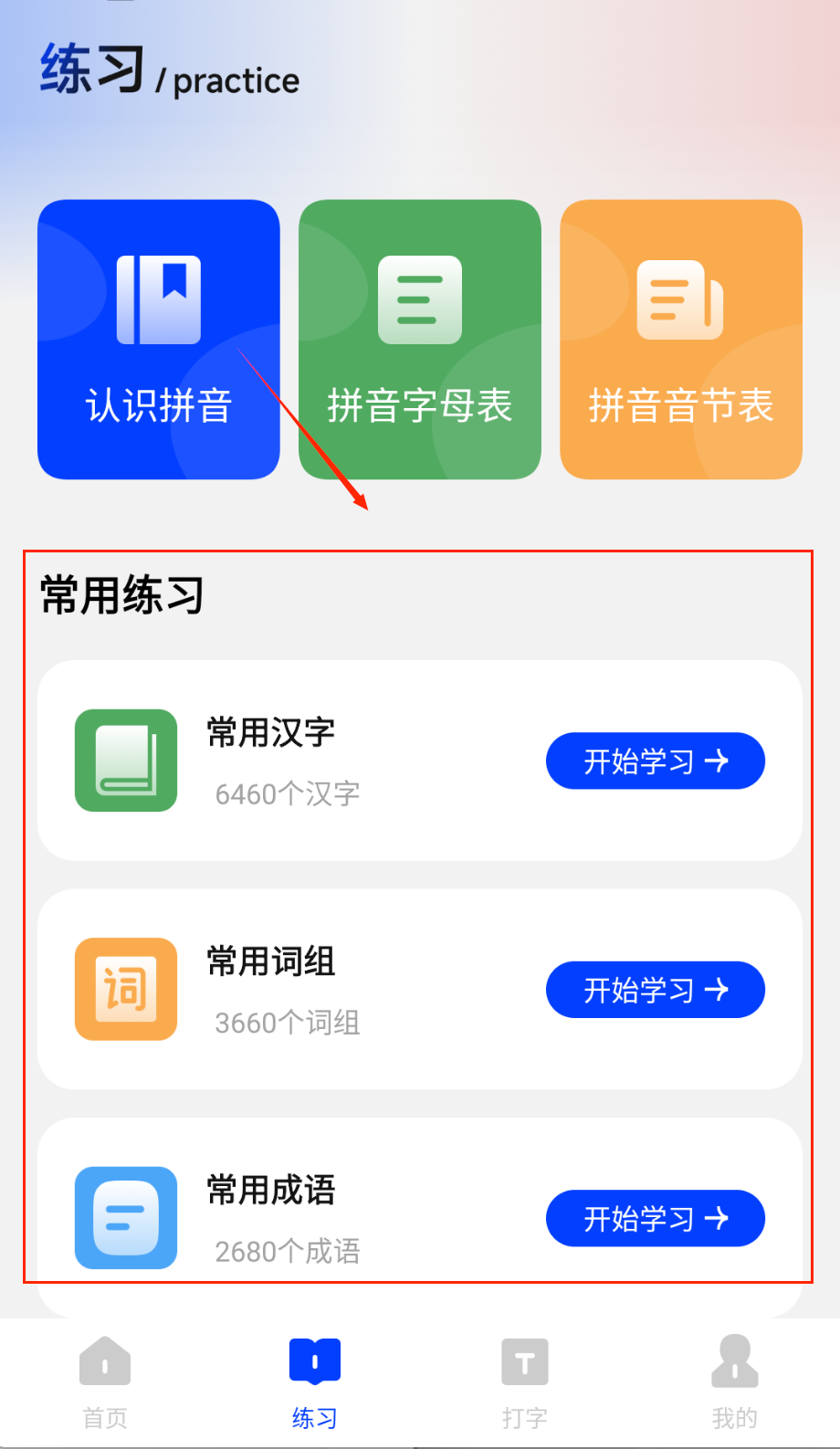Start learning 常用词组
This screenshot has width=840, height=1449.
[x=655, y=989]
